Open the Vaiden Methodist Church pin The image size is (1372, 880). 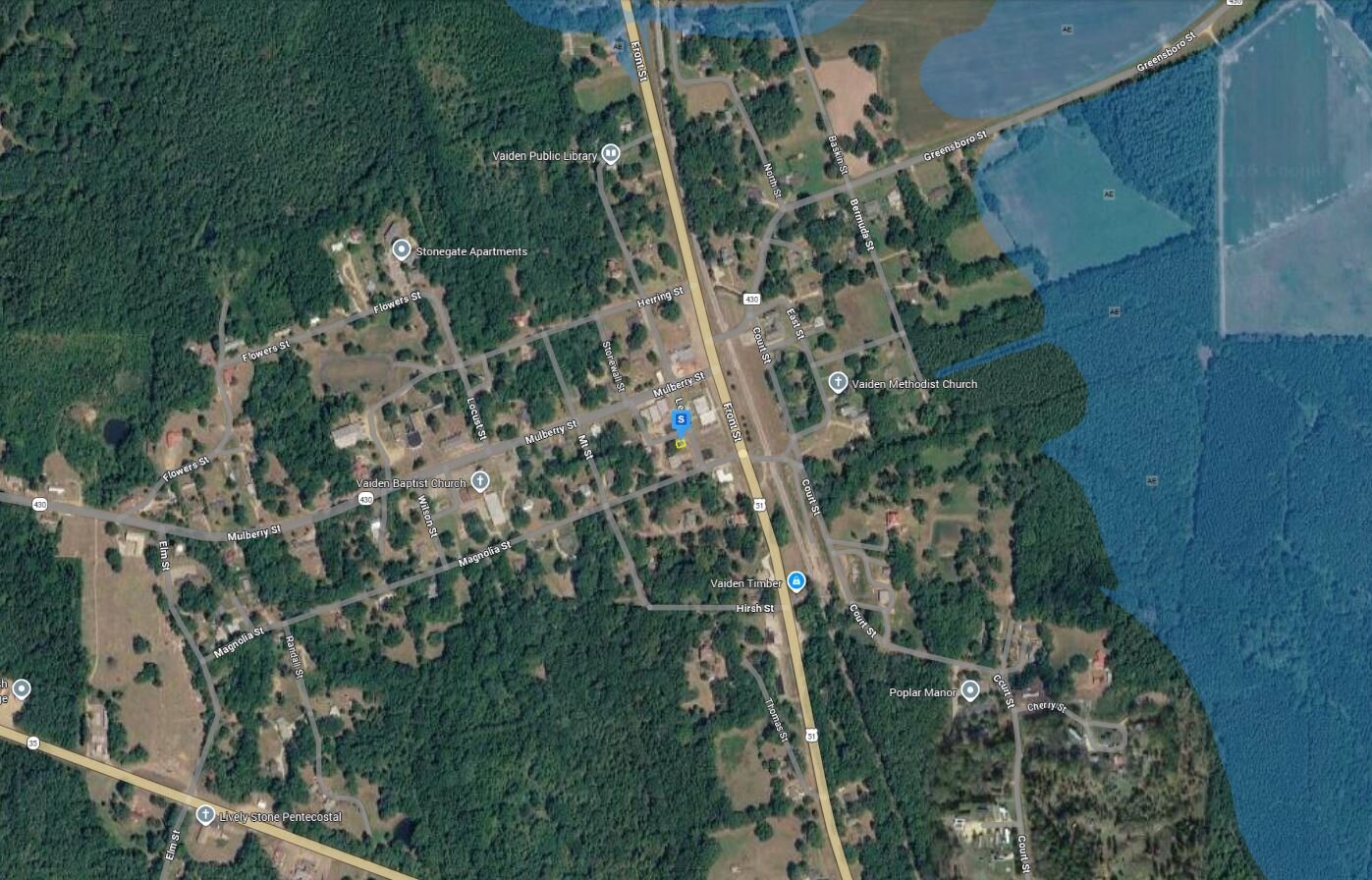click(x=838, y=382)
